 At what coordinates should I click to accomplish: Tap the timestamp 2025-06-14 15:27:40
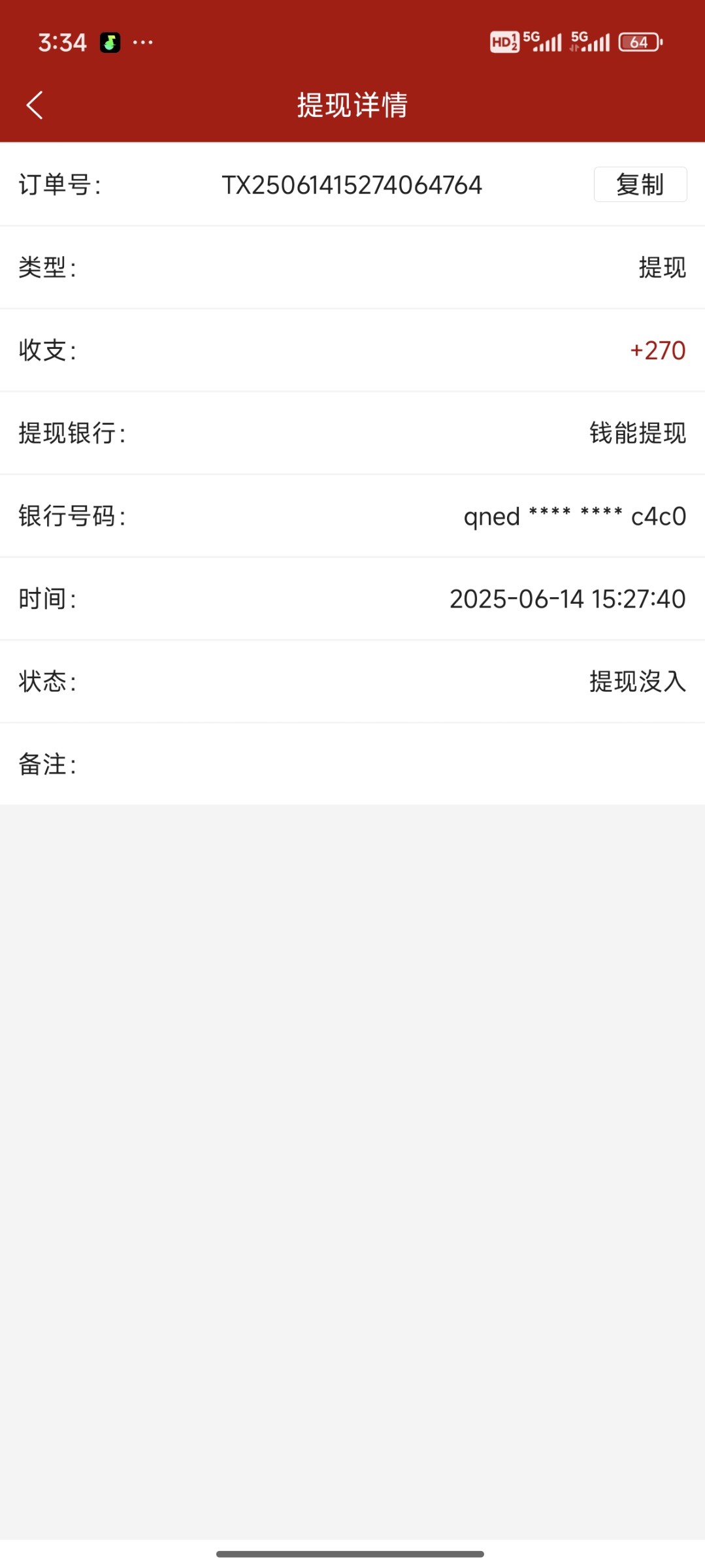[x=566, y=598]
